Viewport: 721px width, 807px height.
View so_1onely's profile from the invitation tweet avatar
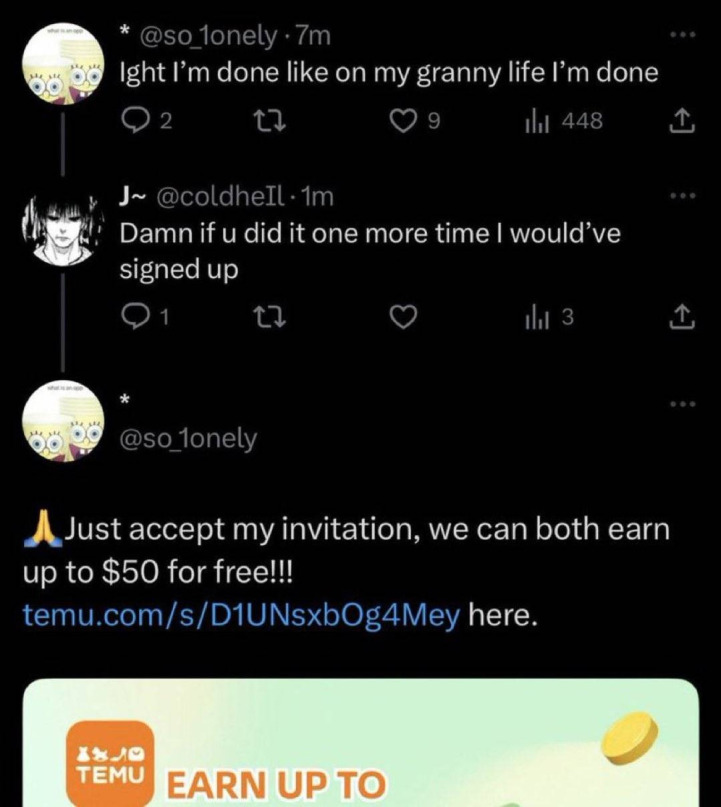click(62, 425)
